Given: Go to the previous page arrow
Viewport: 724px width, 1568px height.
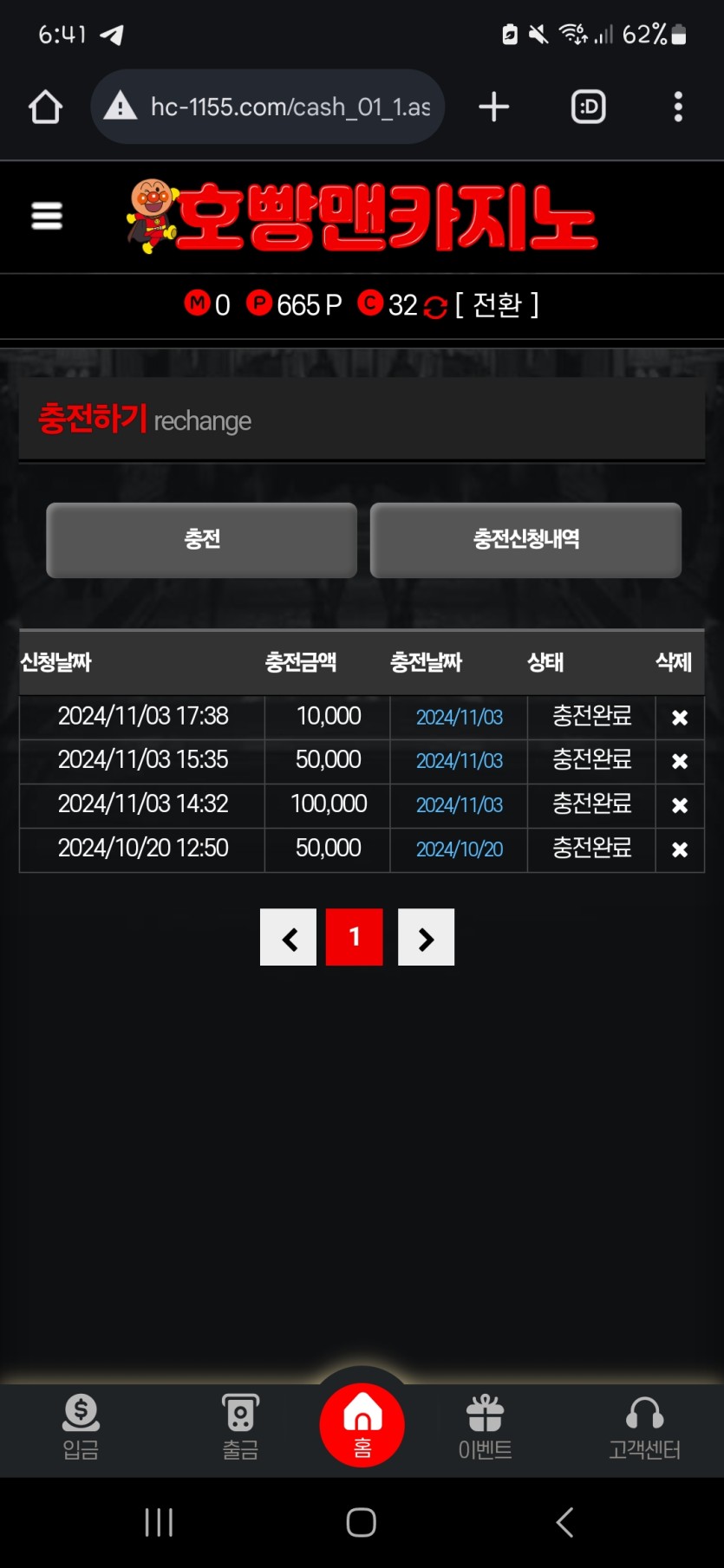Looking at the screenshot, I should 289,937.
